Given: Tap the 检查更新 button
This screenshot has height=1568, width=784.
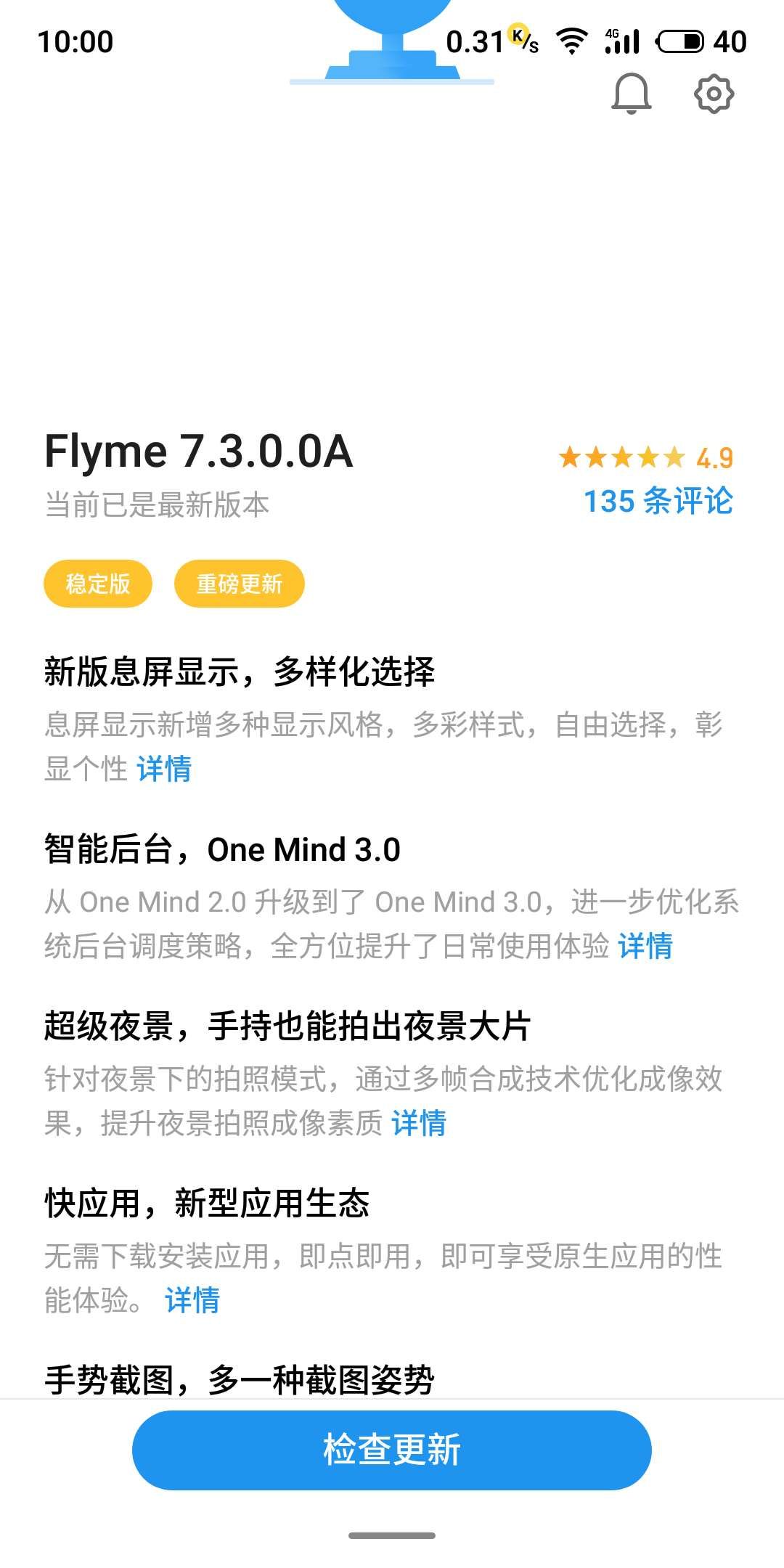Looking at the screenshot, I should 391,1450.
